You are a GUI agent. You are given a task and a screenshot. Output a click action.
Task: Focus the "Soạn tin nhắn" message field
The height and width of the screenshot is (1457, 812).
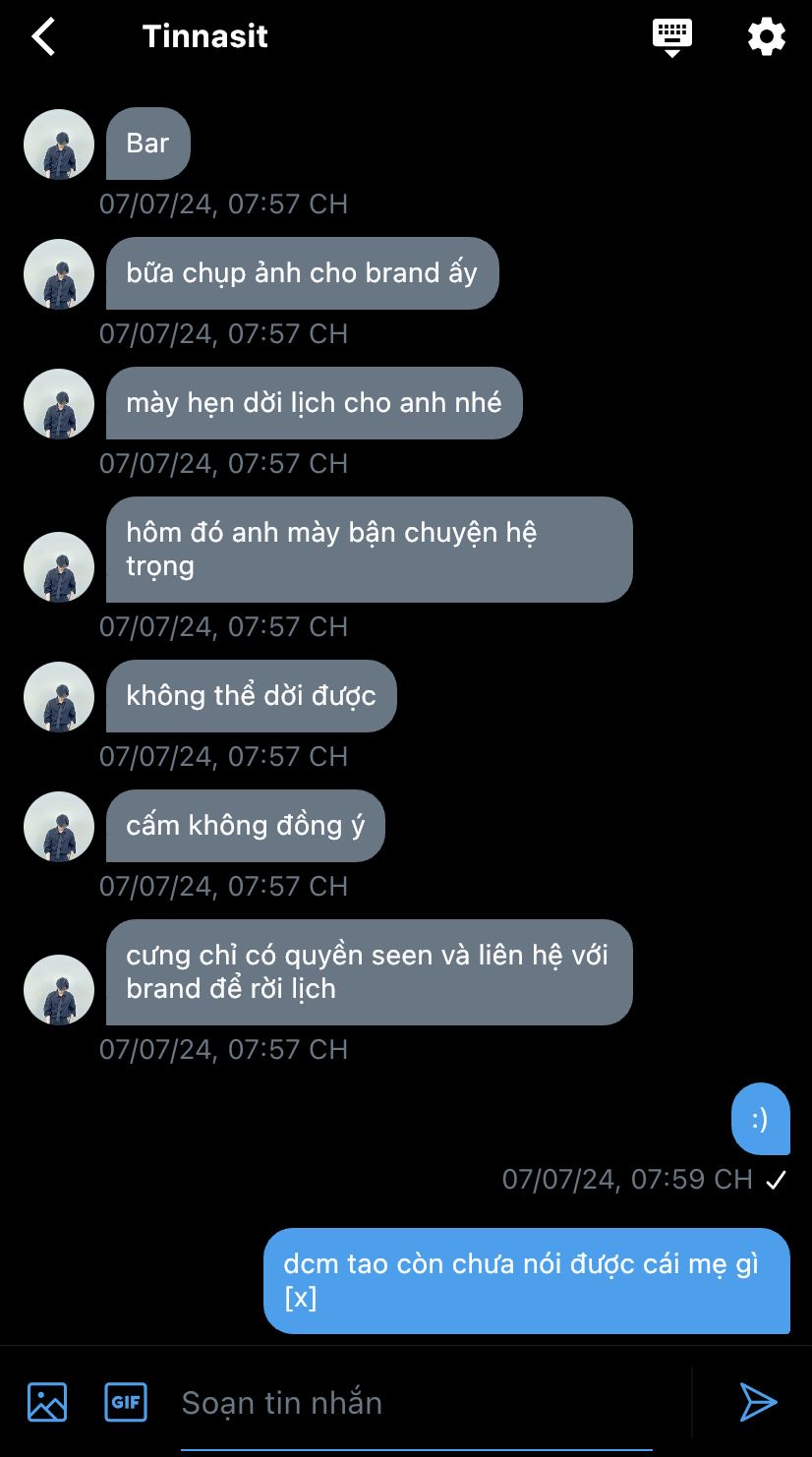click(417, 1403)
